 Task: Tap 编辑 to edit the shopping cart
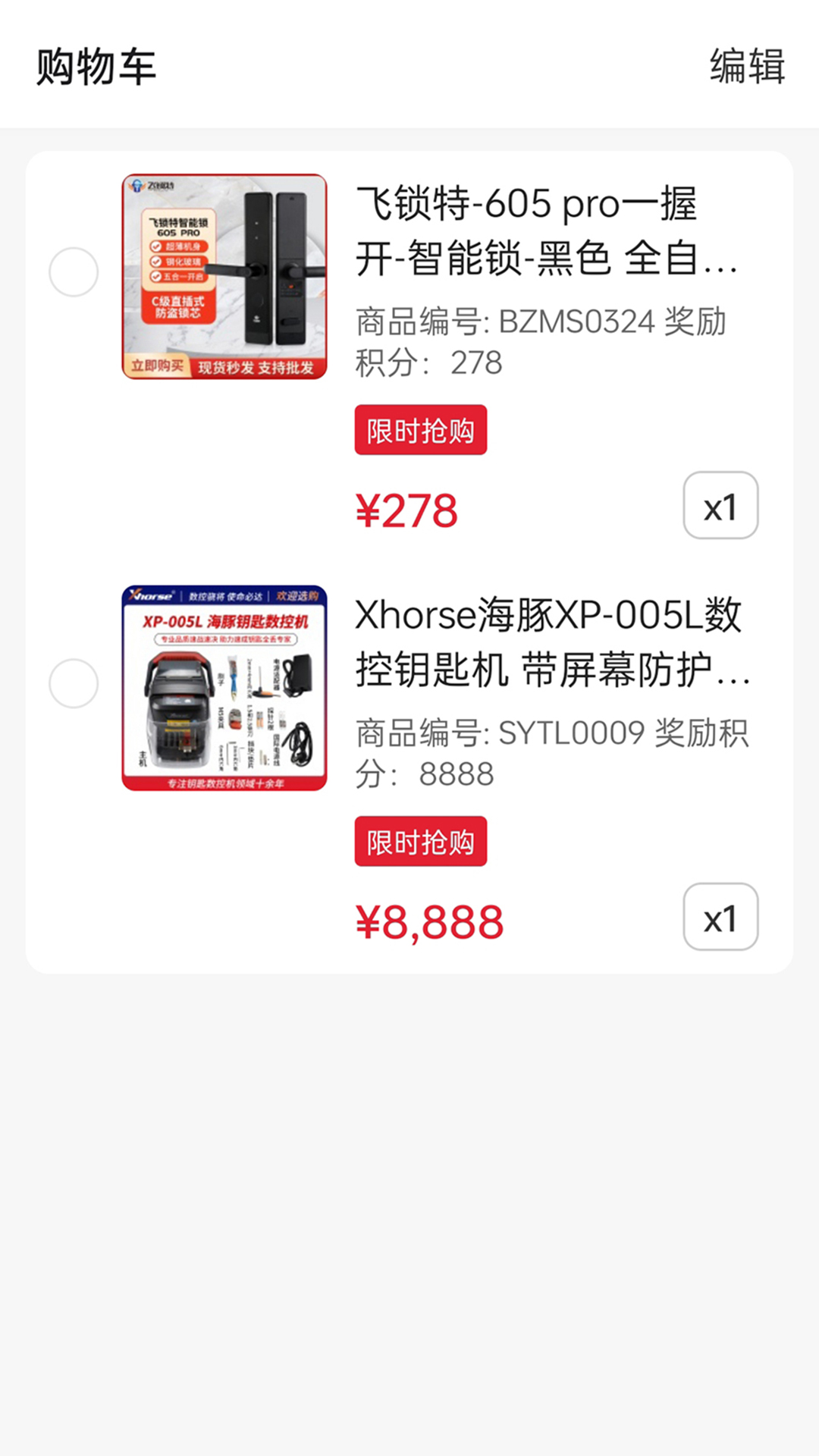pos(746,68)
